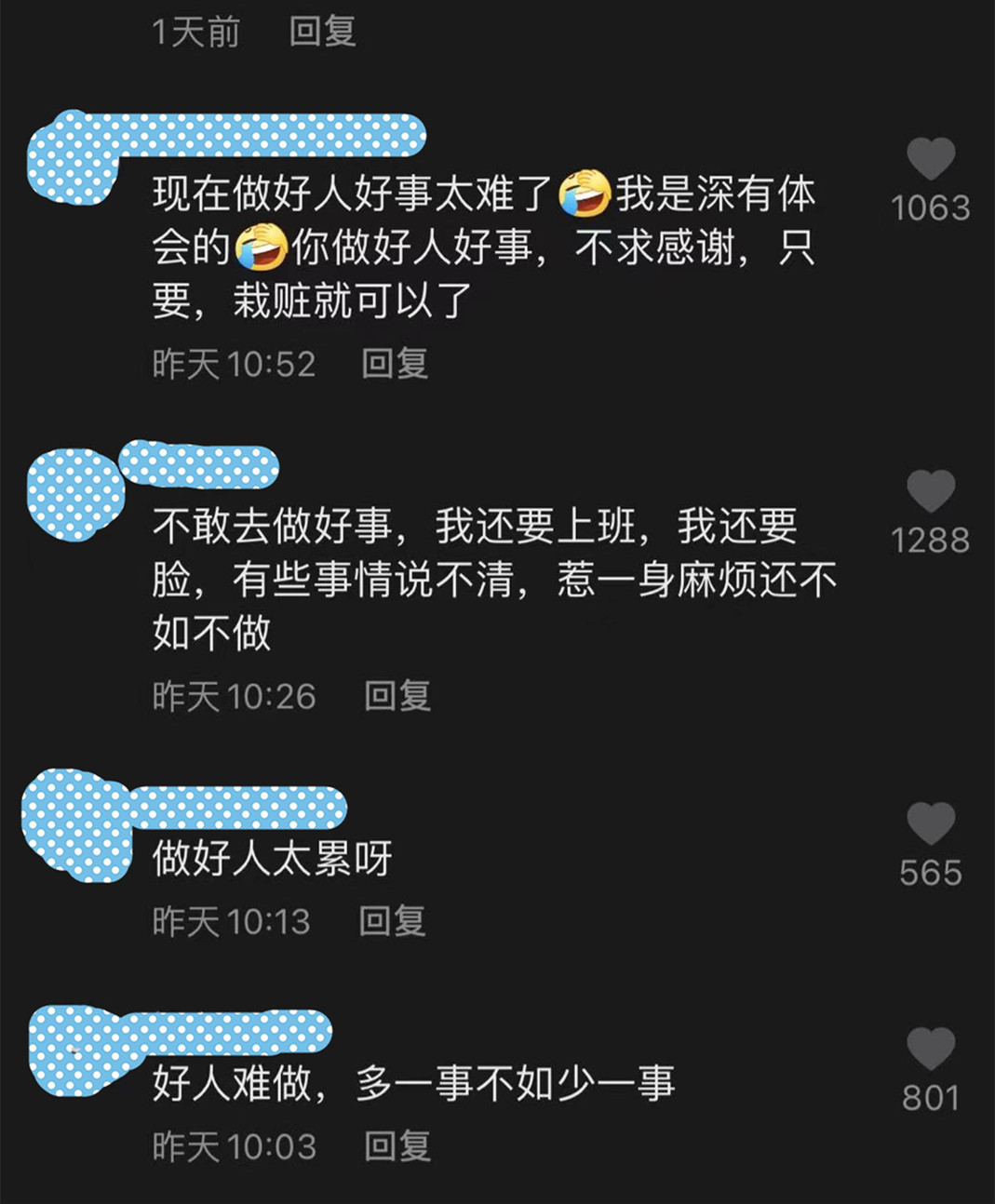Tap 回复 under the 昨天 10:26 comment
This screenshot has width=995, height=1204.
(397, 696)
